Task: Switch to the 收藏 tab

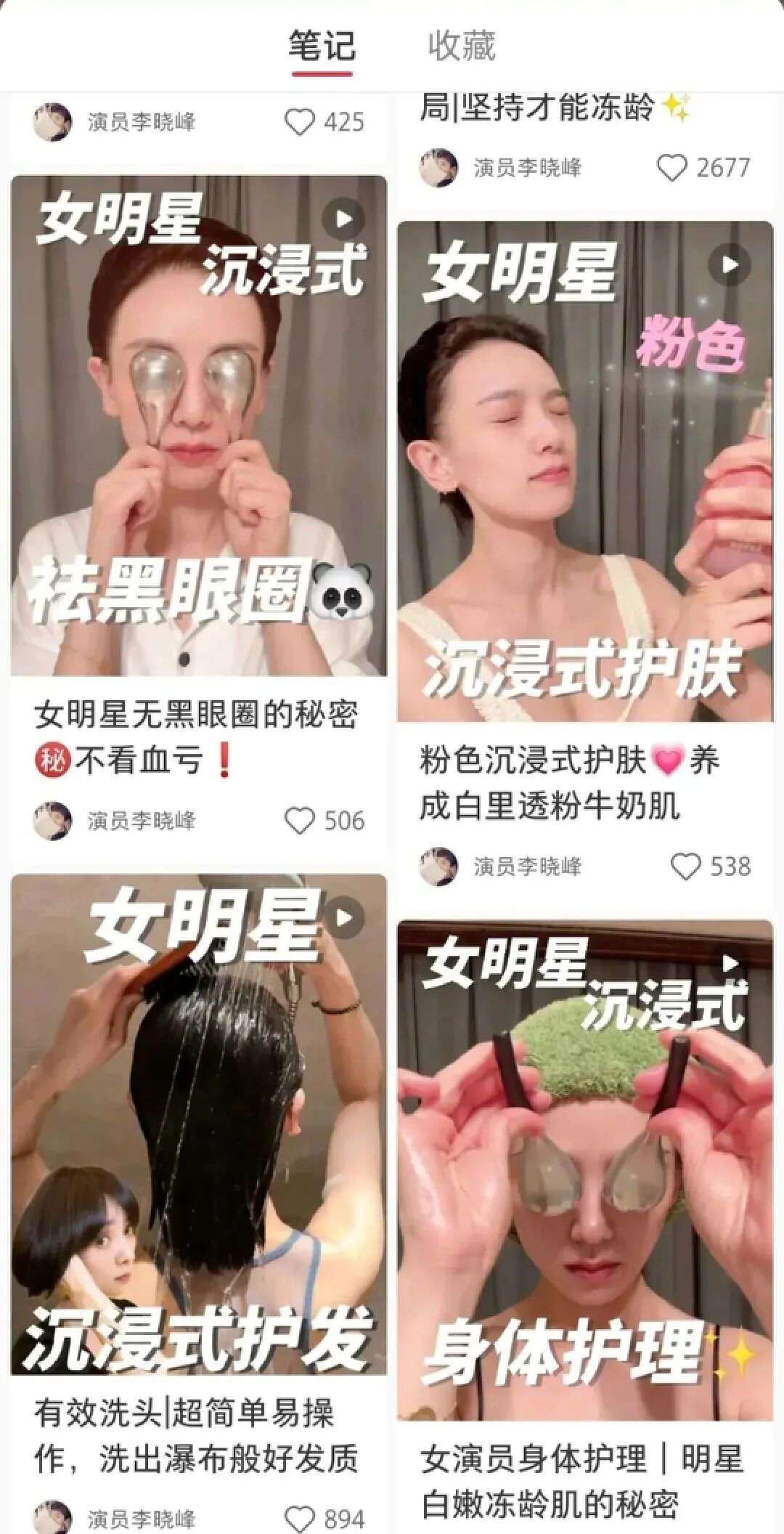Action: coord(462,46)
